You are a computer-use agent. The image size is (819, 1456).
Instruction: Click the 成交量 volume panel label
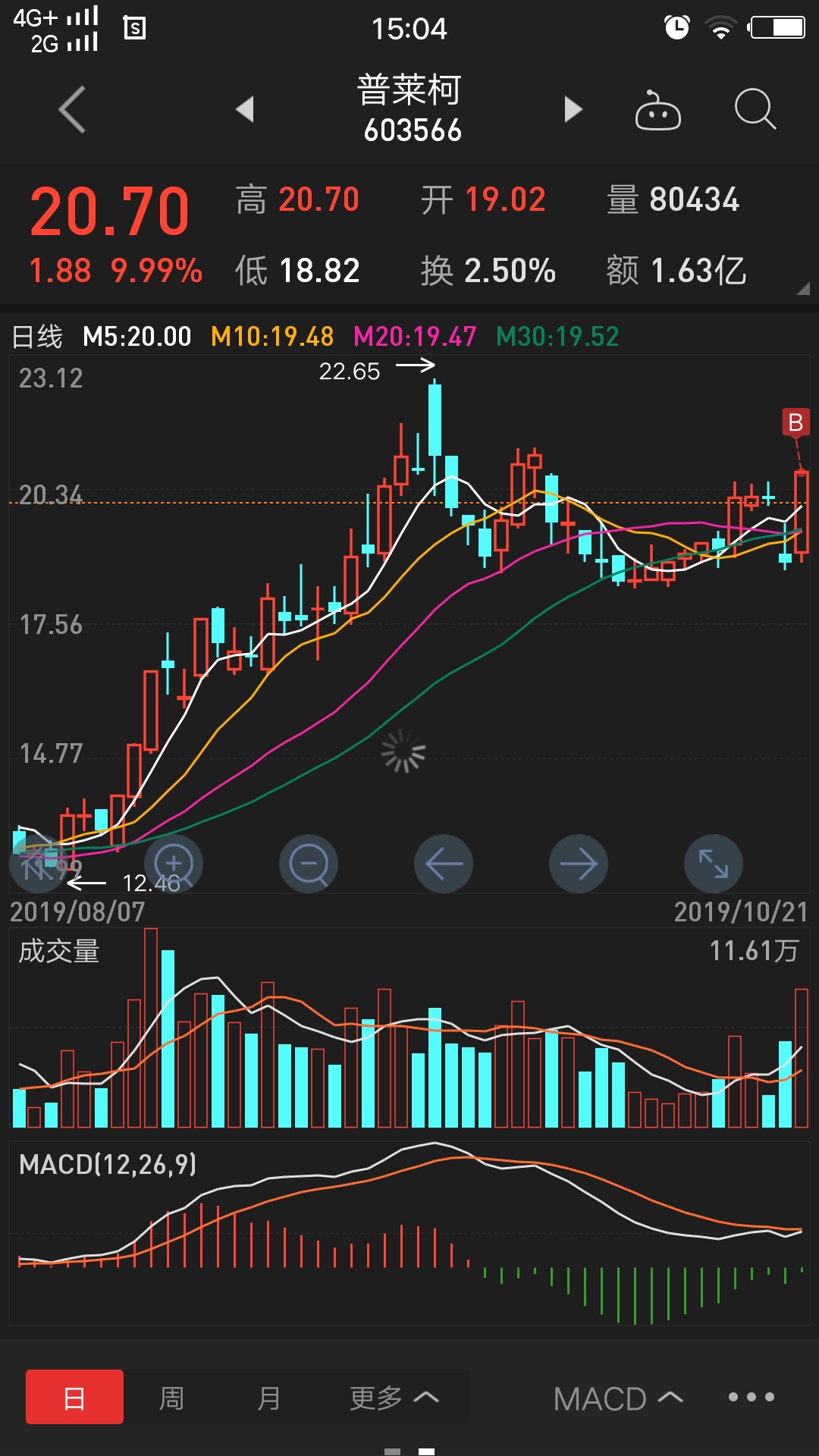(59, 952)
